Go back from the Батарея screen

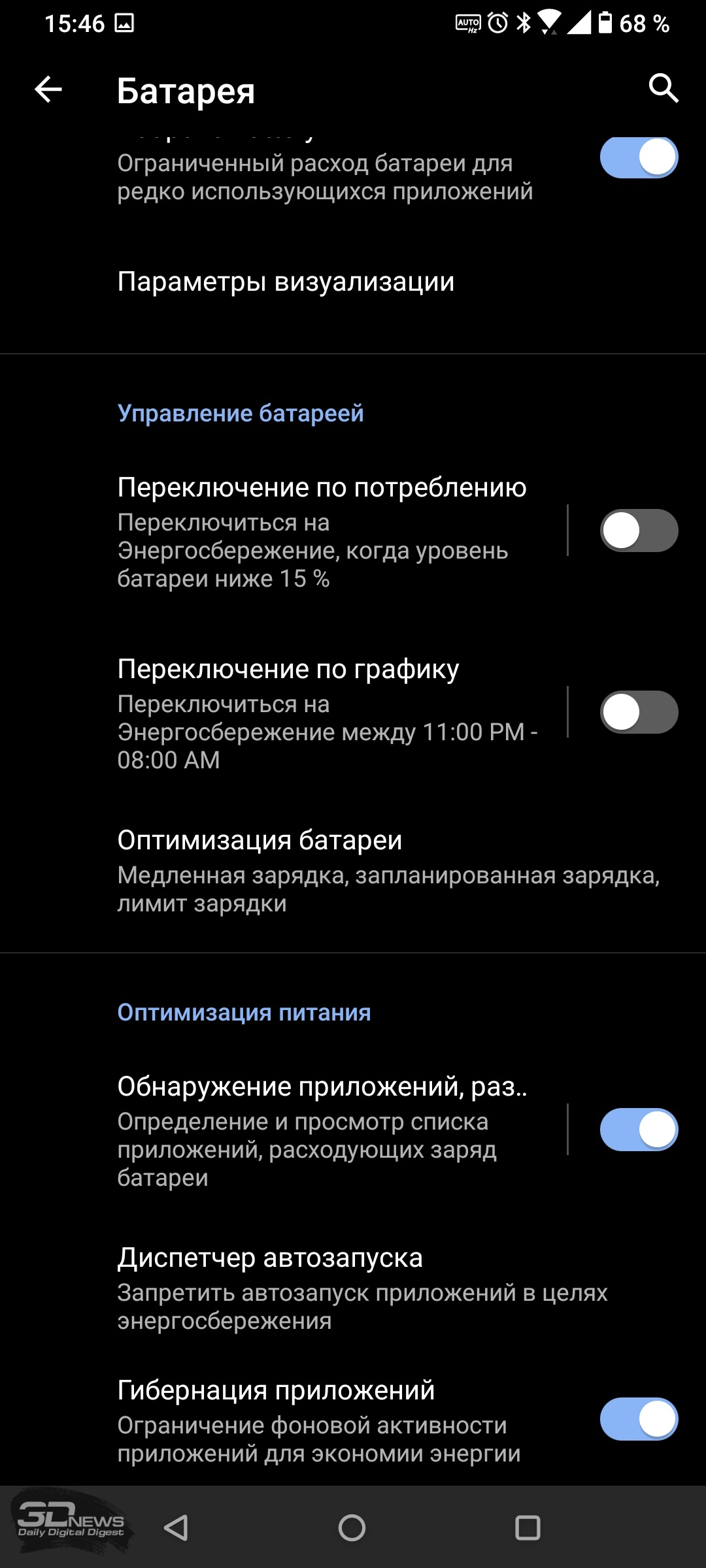(48, 90)
